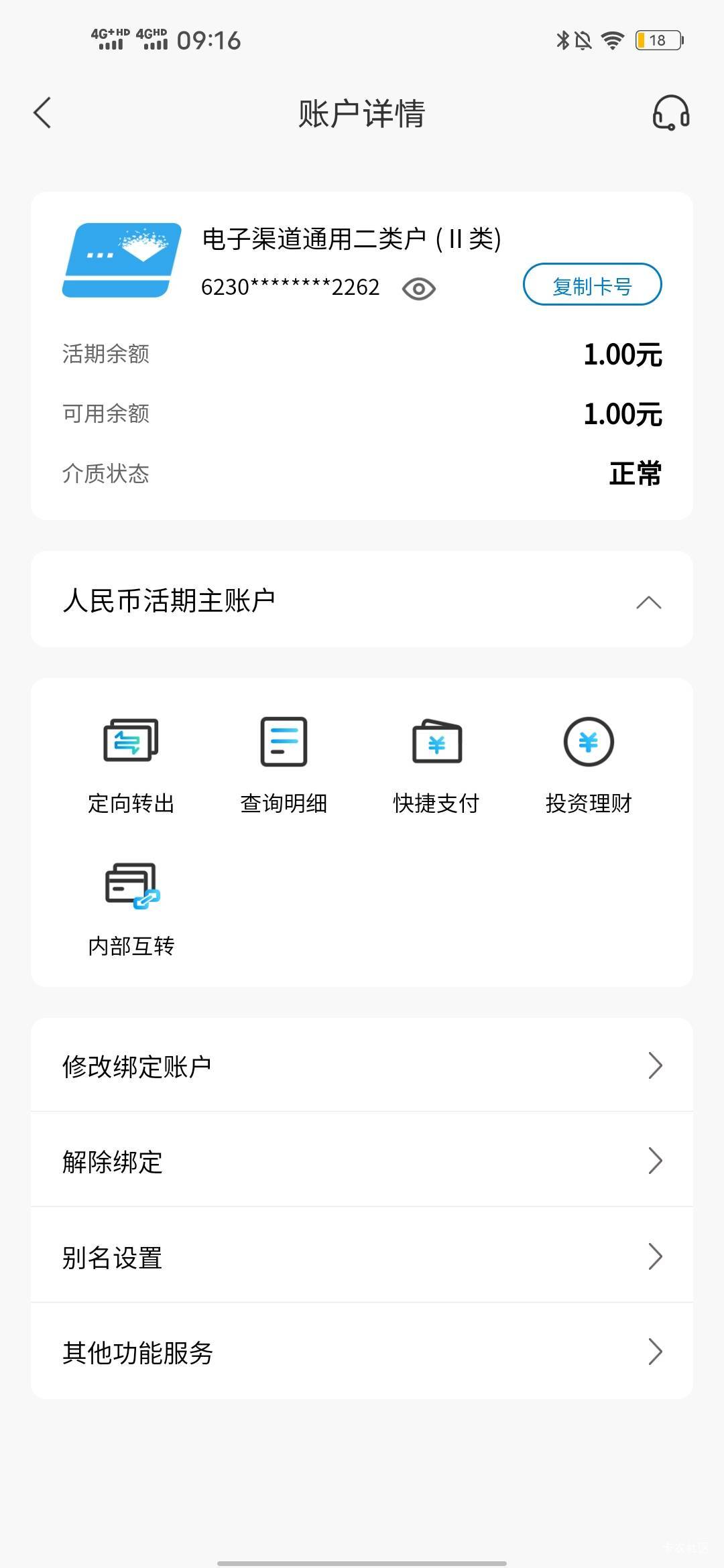Open 修改绑定账户 row
The height and width of the screenshot is (1568, 724).
362,1065
